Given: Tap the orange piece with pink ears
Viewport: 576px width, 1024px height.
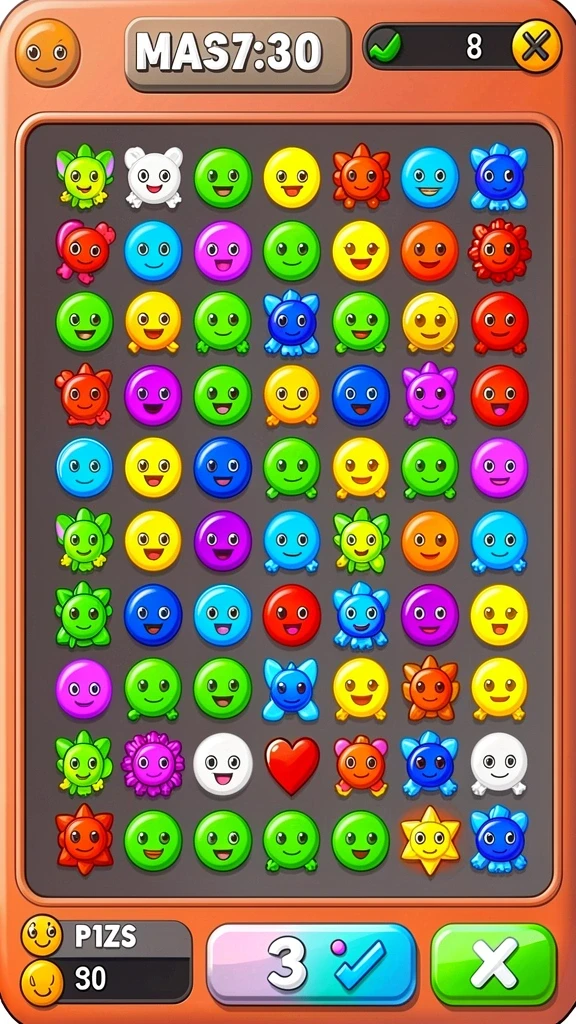Looking at the screenshot, I should tap(361, 765).
